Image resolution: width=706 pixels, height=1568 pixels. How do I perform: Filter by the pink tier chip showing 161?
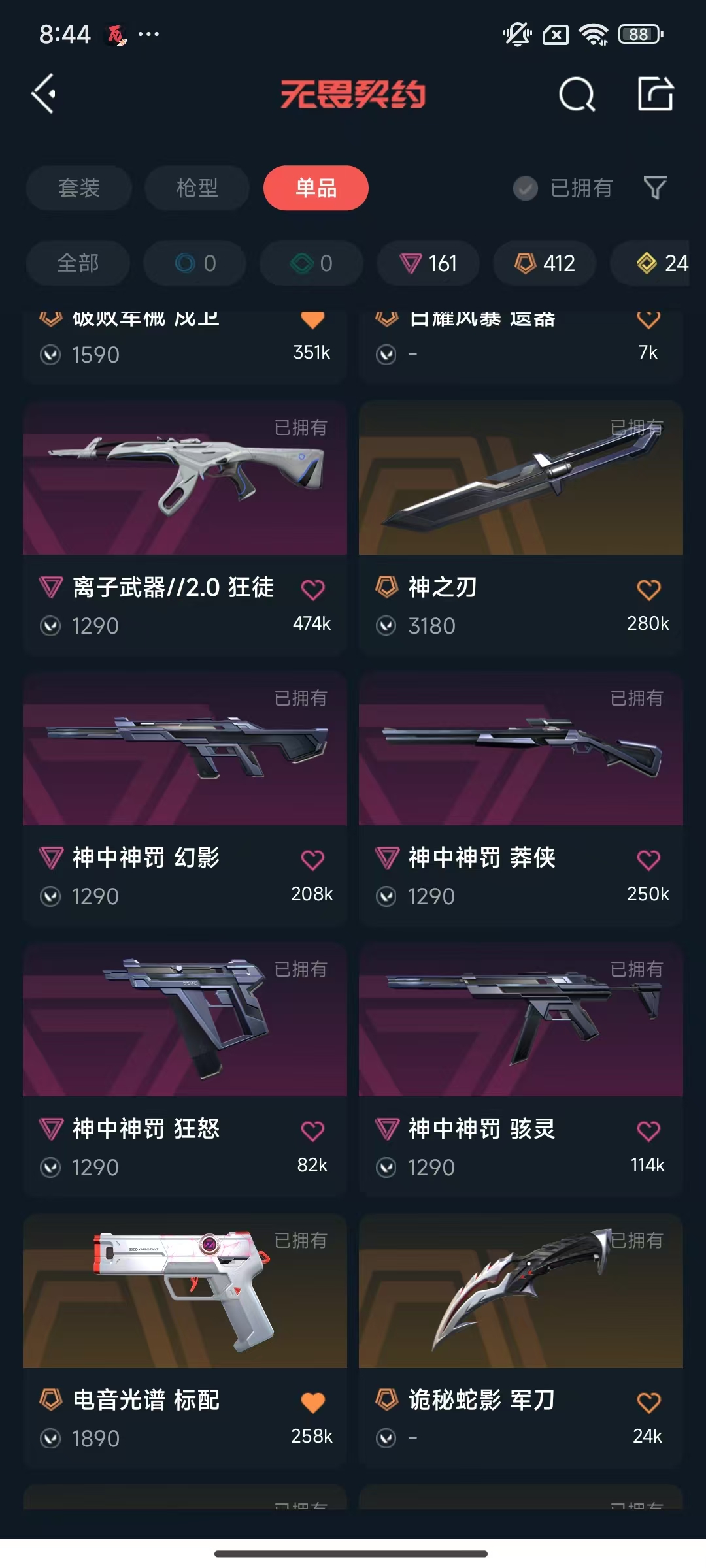428,263
